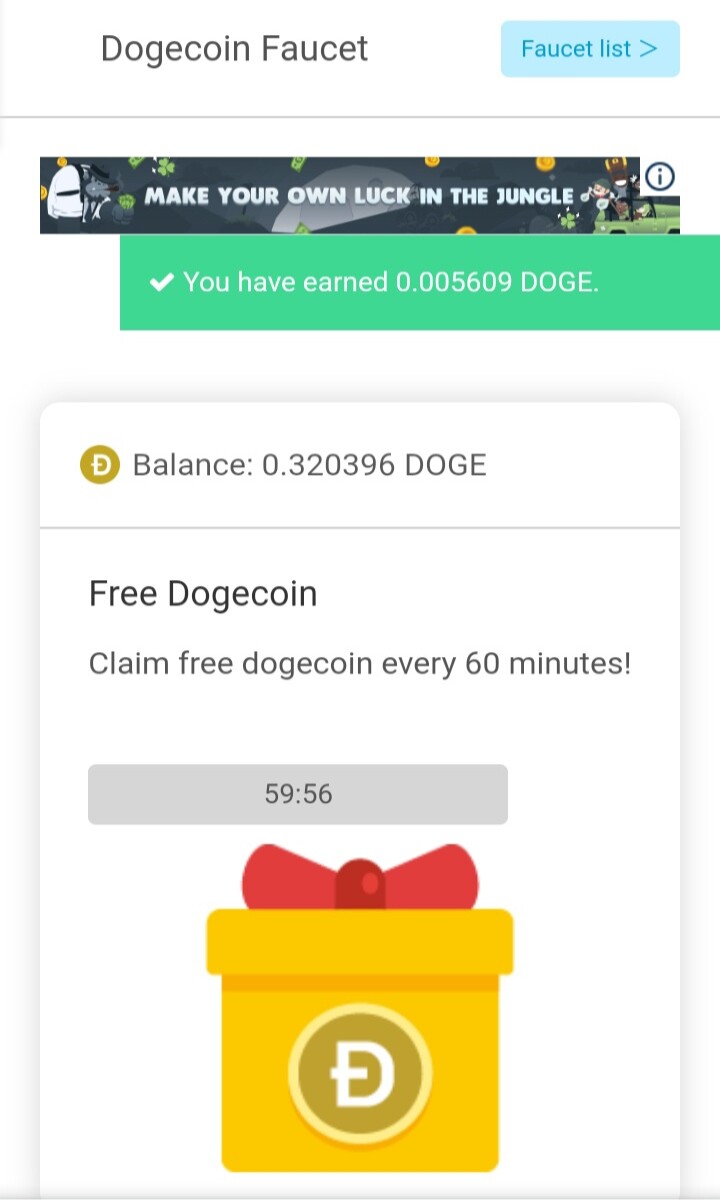Tap the ad info icon

[661, 177]
